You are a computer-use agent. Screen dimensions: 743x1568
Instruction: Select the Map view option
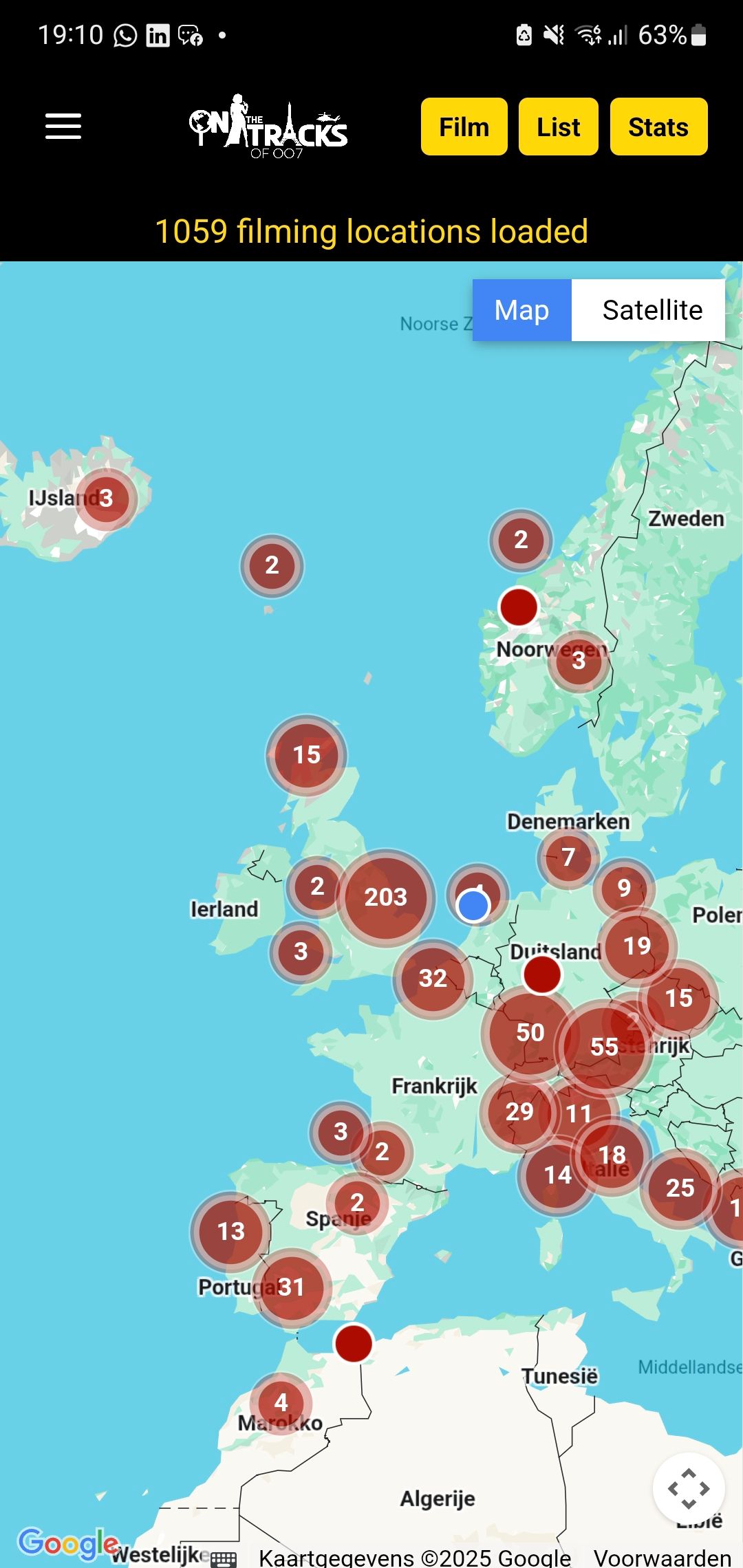[x=521, y=310]
